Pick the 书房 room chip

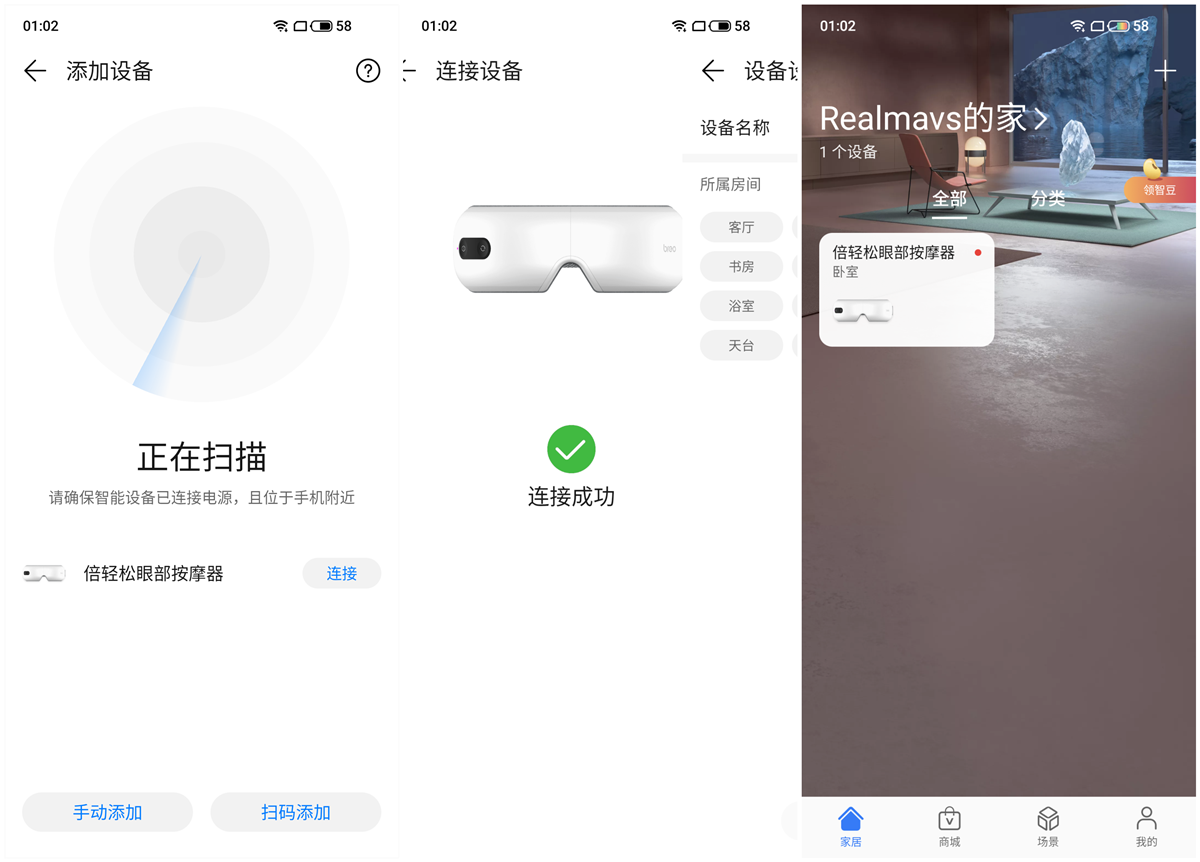pyautogui.click(x=741, y=267)
